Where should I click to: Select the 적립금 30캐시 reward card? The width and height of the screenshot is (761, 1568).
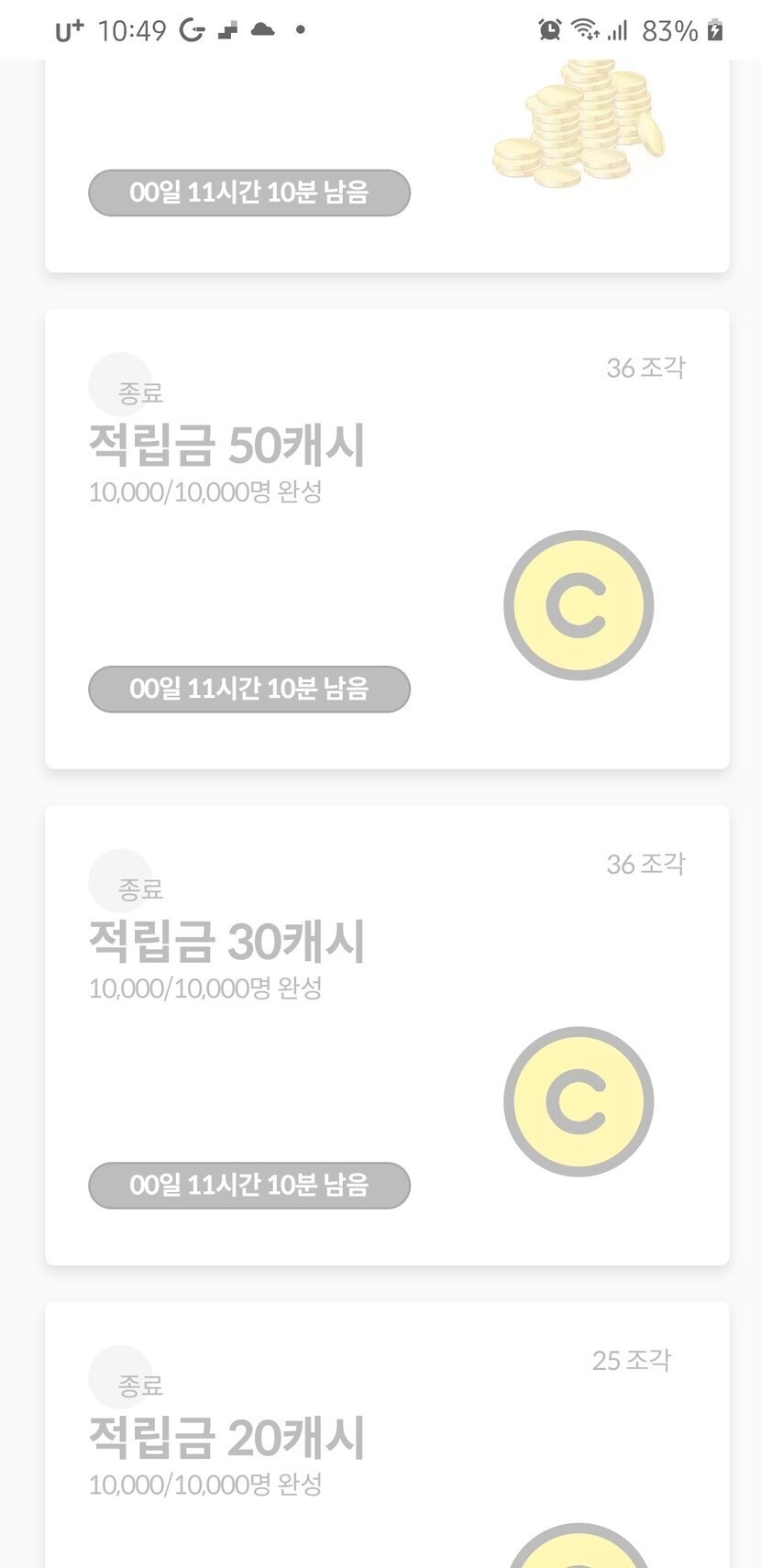pyautogui.click(x=387, y=1034)
